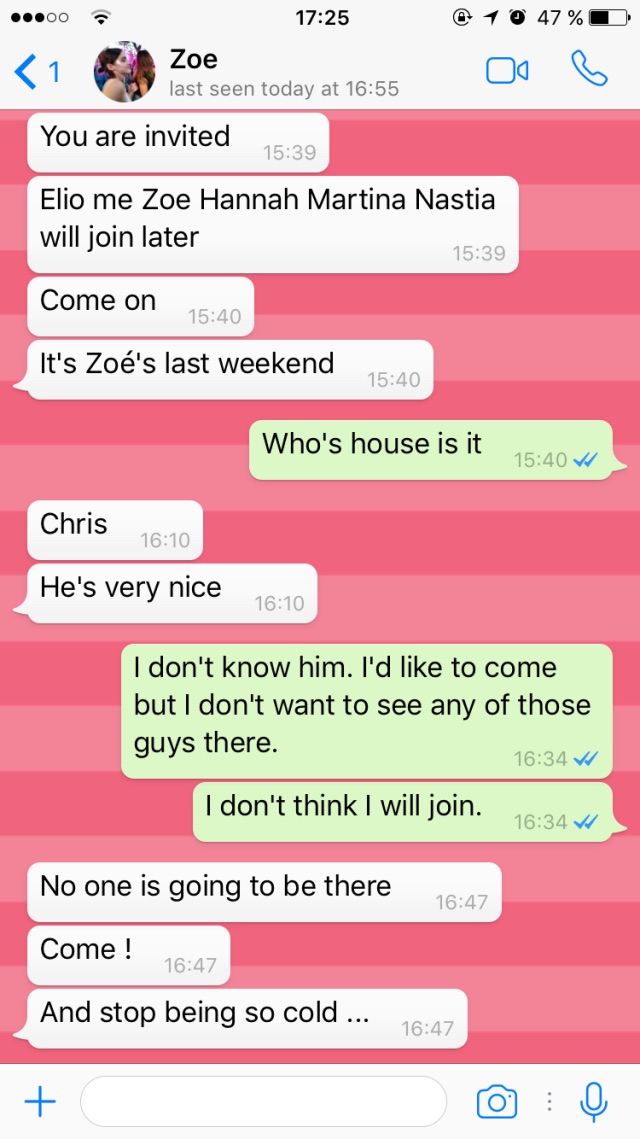Viewport: 640px width, 1139px height.
Task: Tap the microphone to record voice message
Action: click(x=594, y=1101)
